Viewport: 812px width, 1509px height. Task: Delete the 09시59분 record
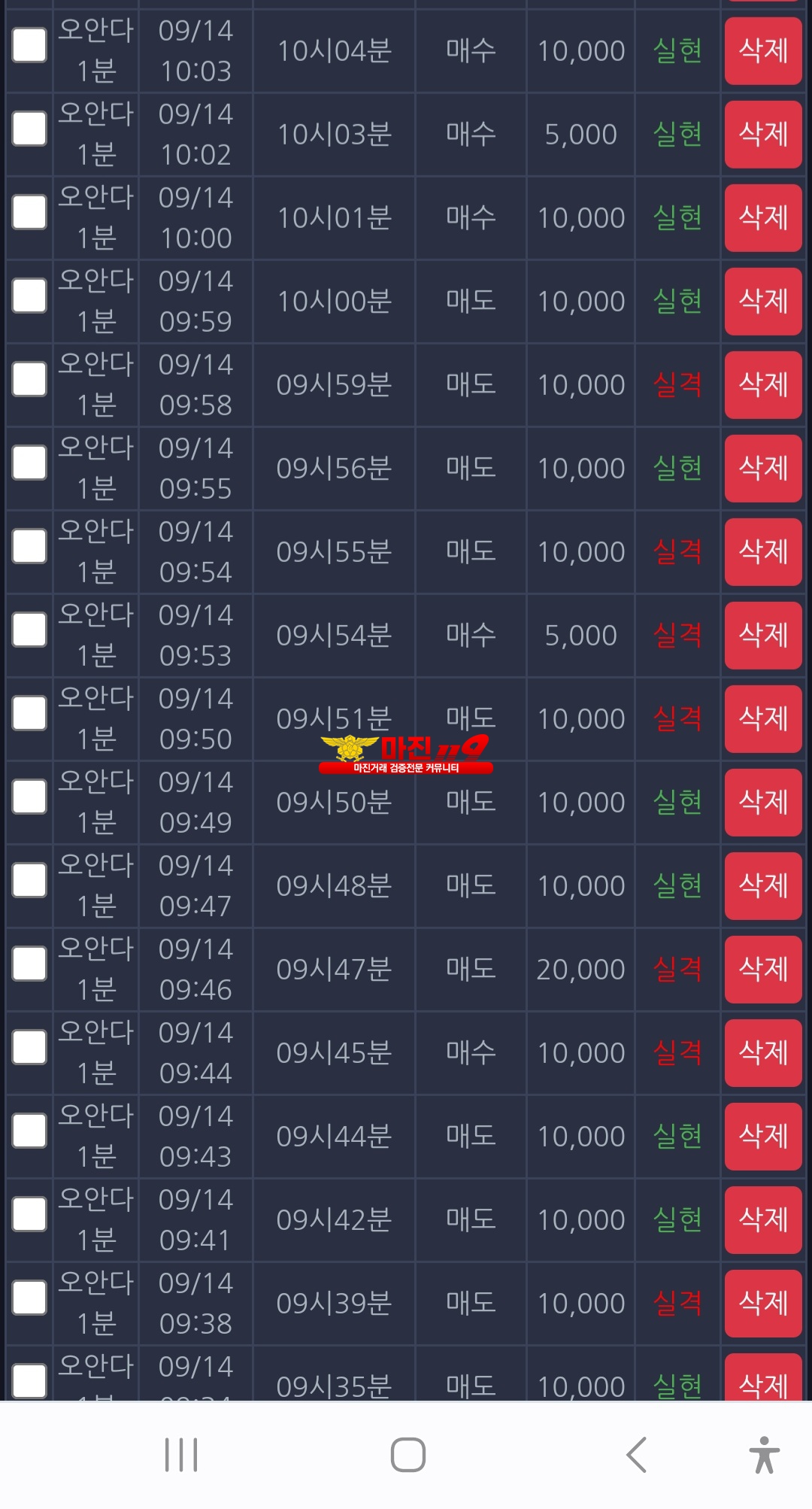(763, 385)
